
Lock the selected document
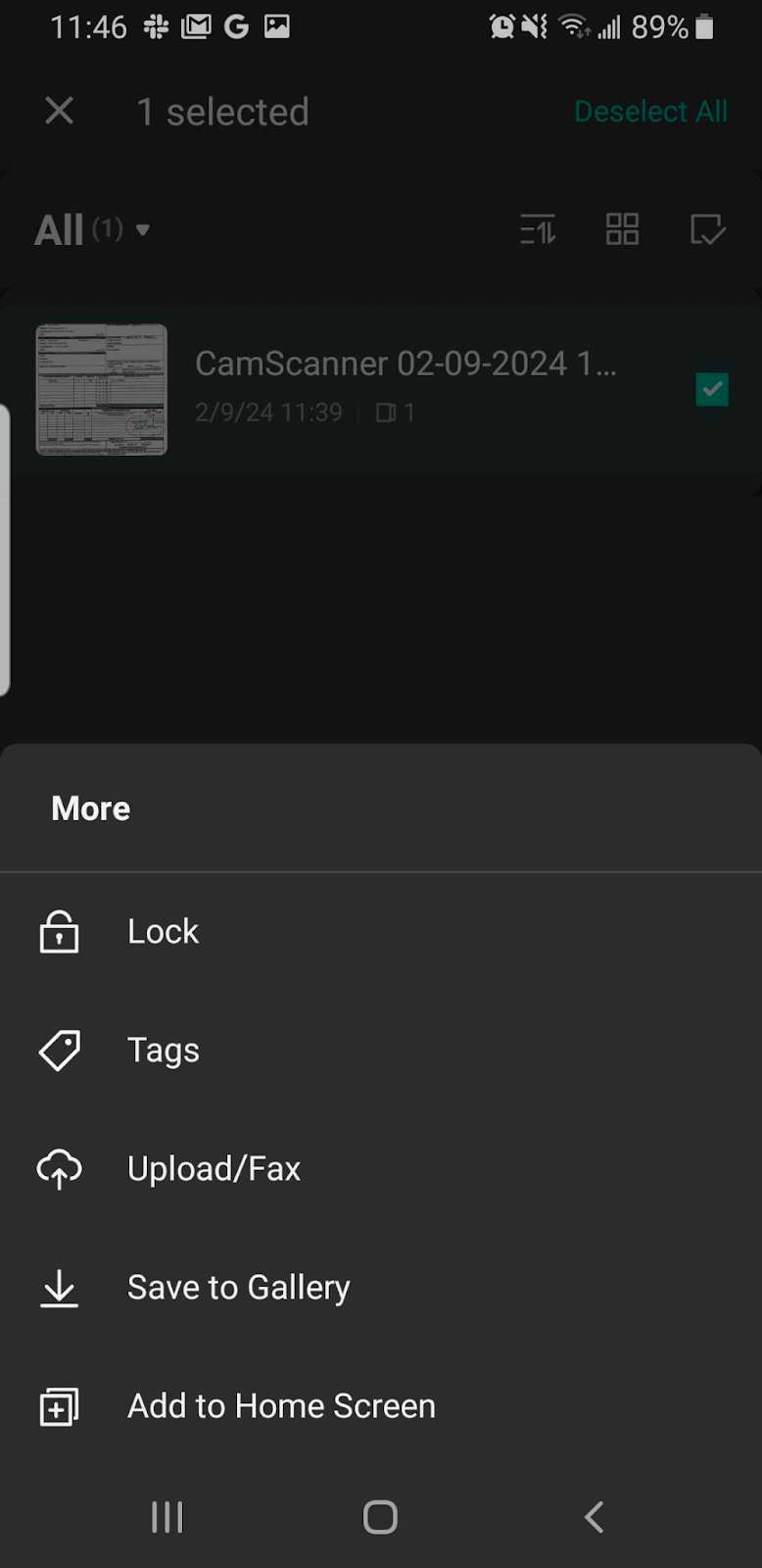pyautogui.click(x=163, y=931)
